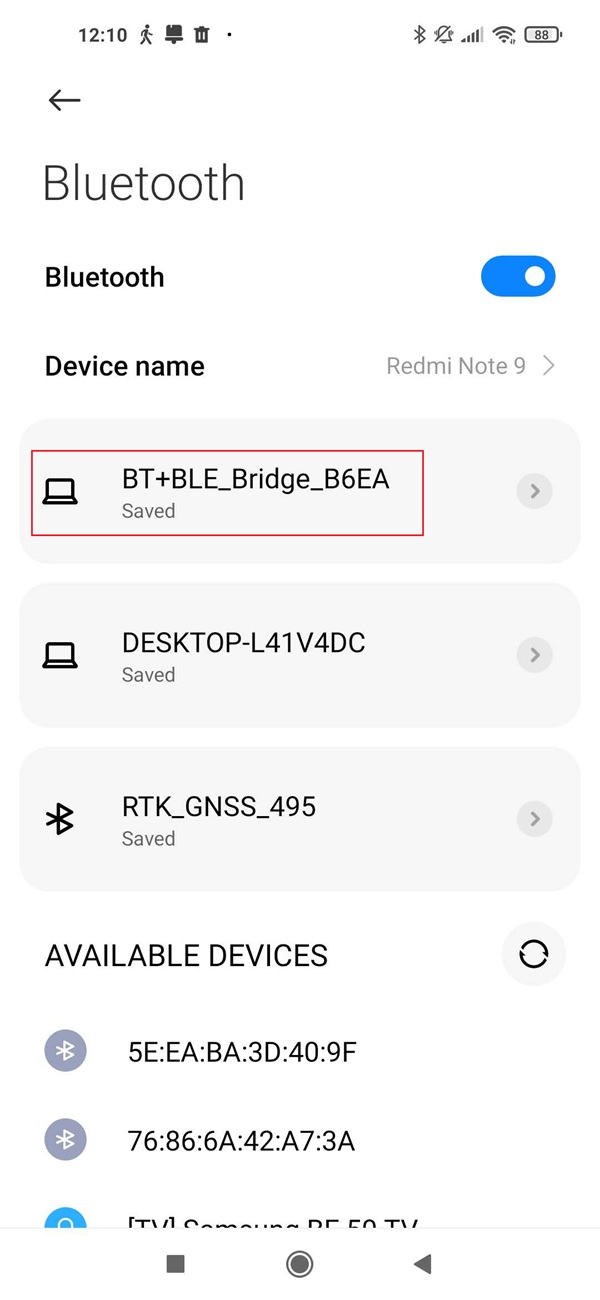This screenshot has height=1300, width=600.
Task: Connect to DESKTOP-L41V4DC saved device
Action: (x=243, y=656)
